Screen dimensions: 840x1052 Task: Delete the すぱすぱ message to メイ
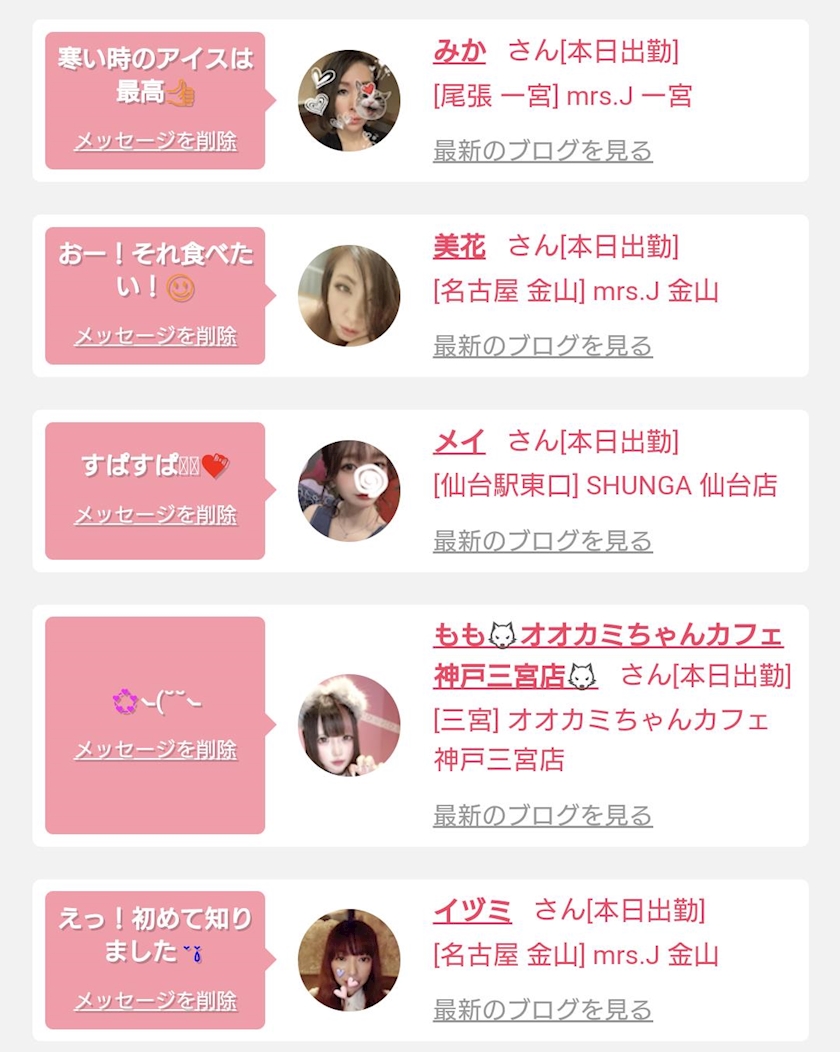(156, 515)
